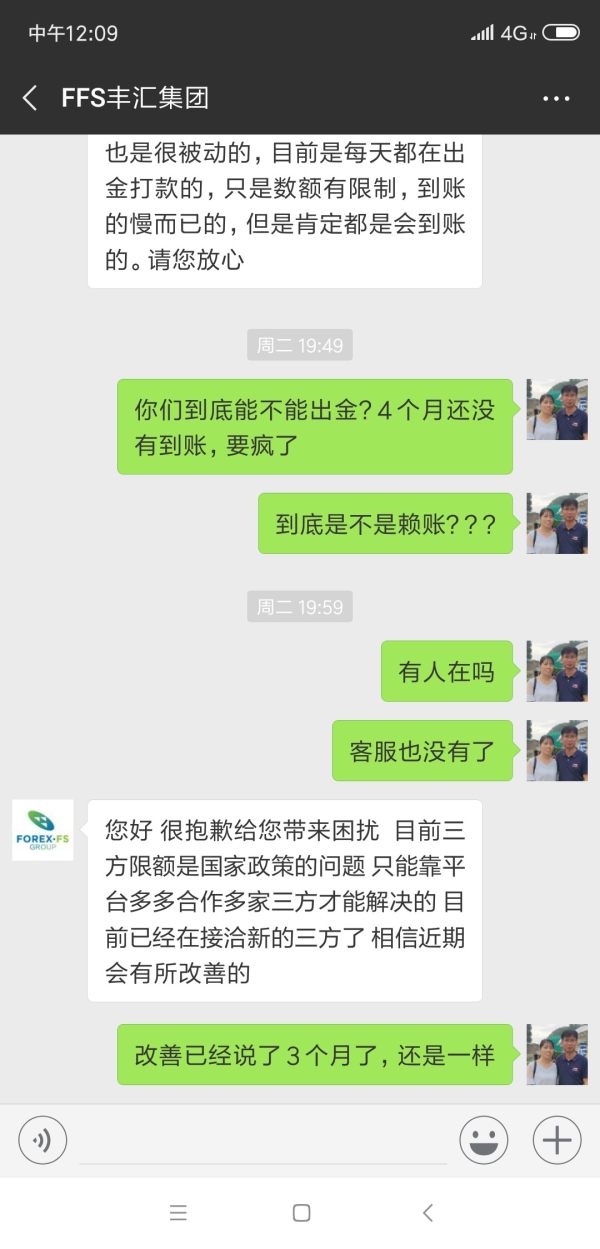Tap system navigation back button
The height and width of the screenshot is (1249, 600).
pos(427,1213)
